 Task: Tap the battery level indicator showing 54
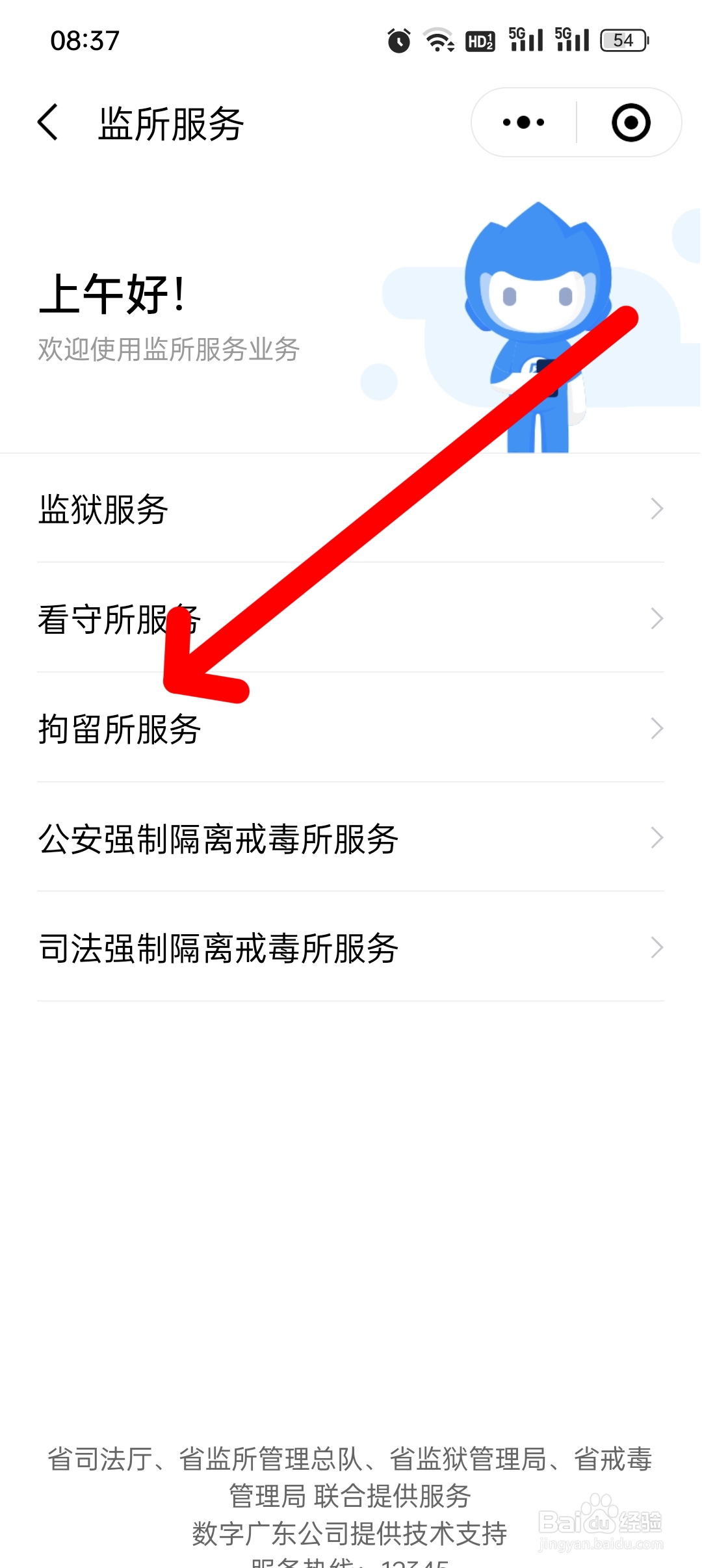tap(623, 40)
